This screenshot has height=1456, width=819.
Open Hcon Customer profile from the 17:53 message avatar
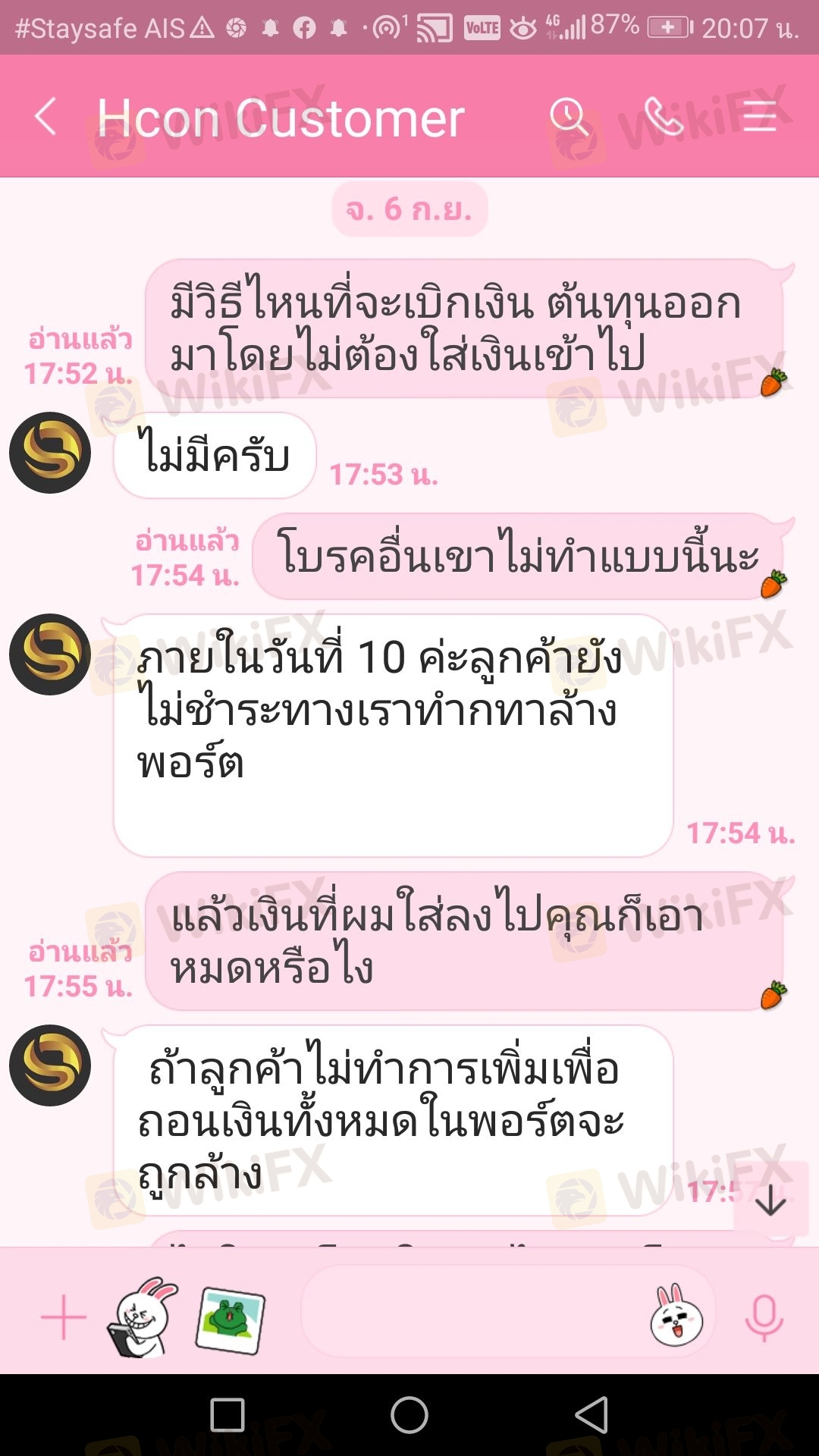50,453
